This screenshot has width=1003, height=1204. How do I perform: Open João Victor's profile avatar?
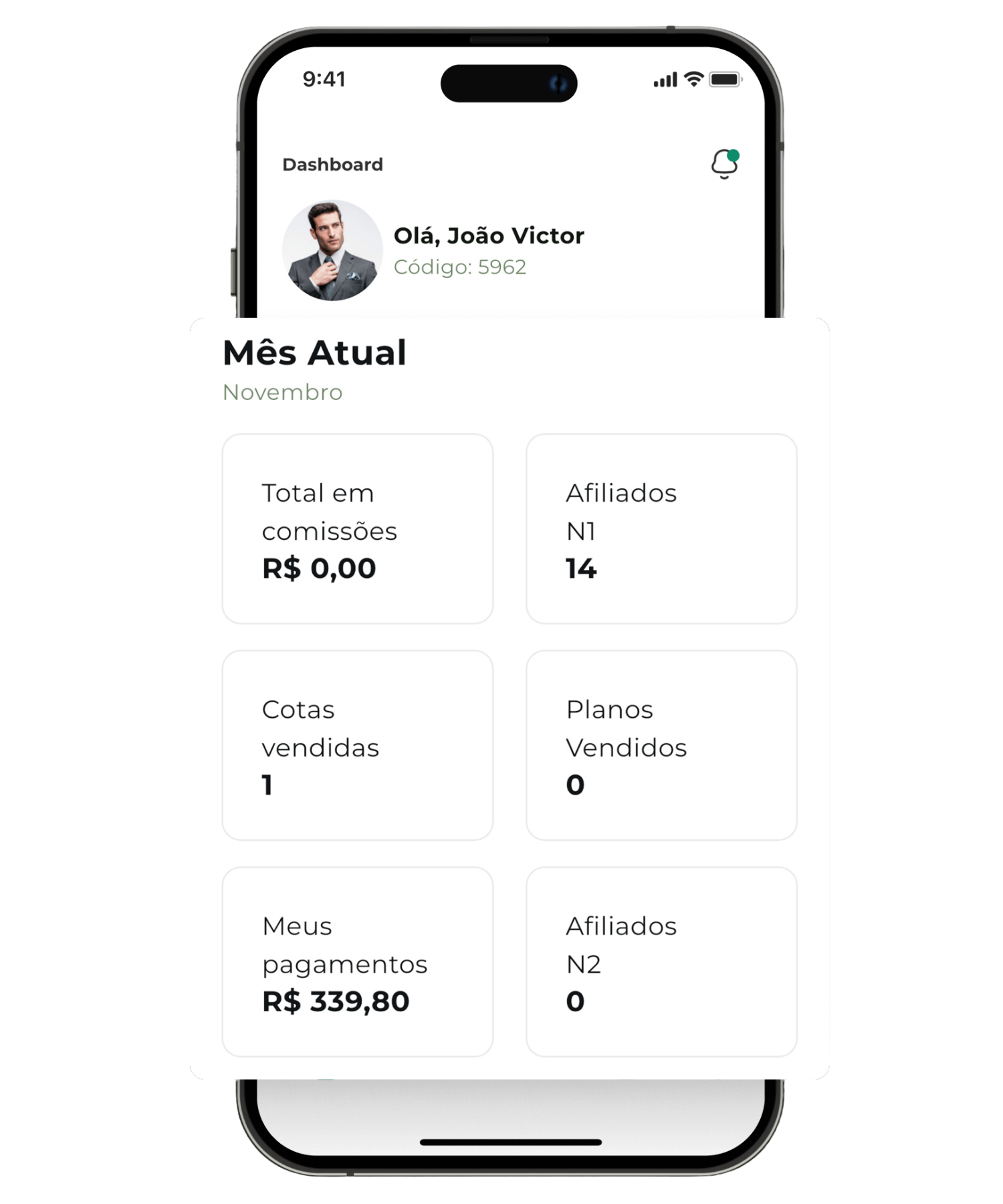(x=332, y=250)
